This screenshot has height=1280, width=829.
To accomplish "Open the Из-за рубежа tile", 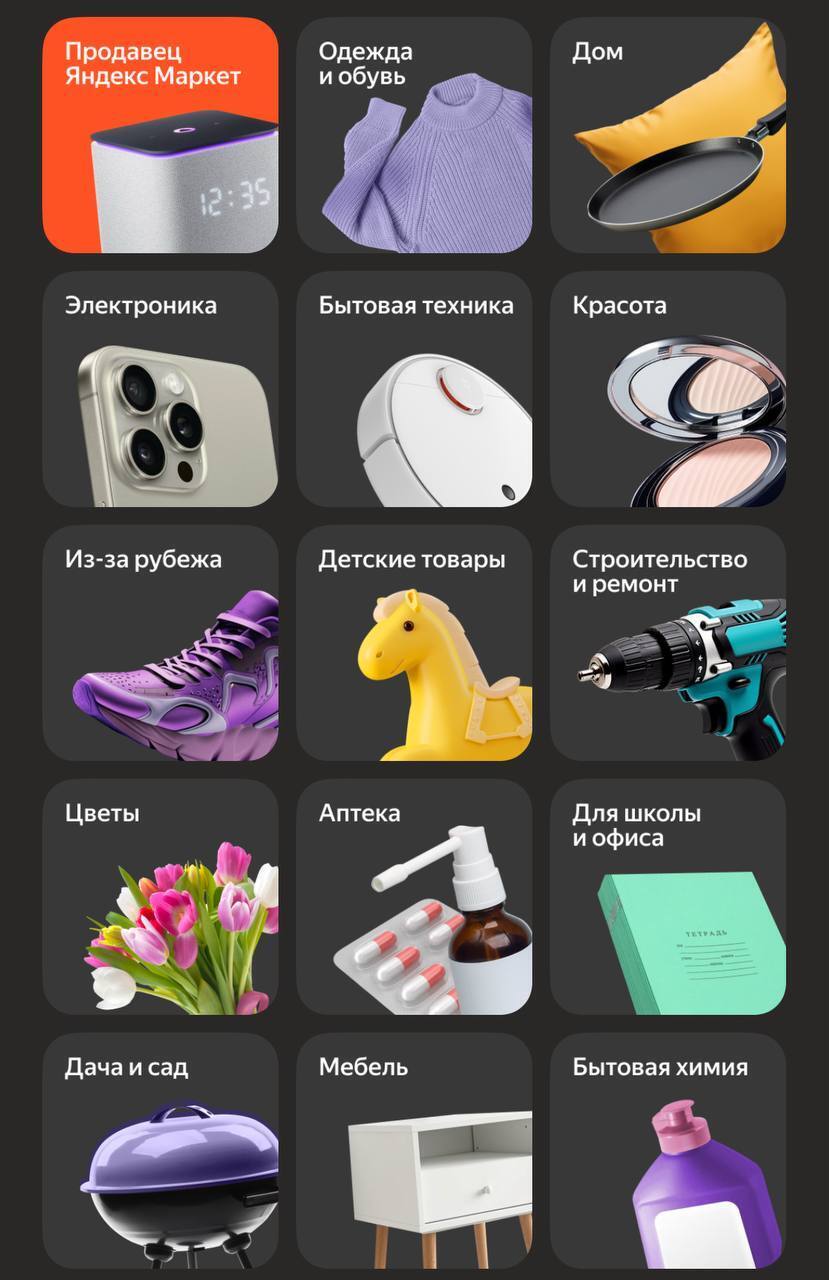I will pyautogui.click(x=160, y=643).
